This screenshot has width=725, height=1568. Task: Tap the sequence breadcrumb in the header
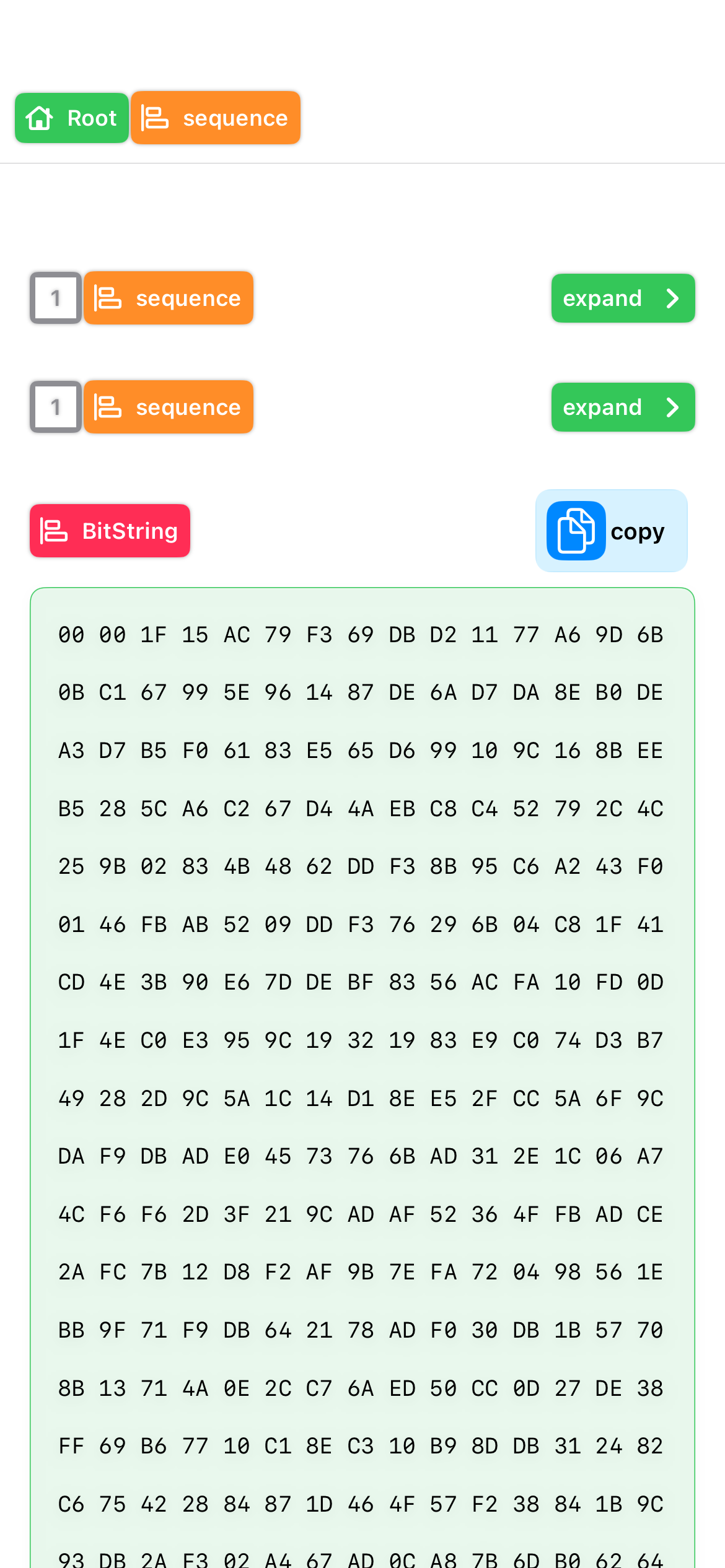click(216, 118)
